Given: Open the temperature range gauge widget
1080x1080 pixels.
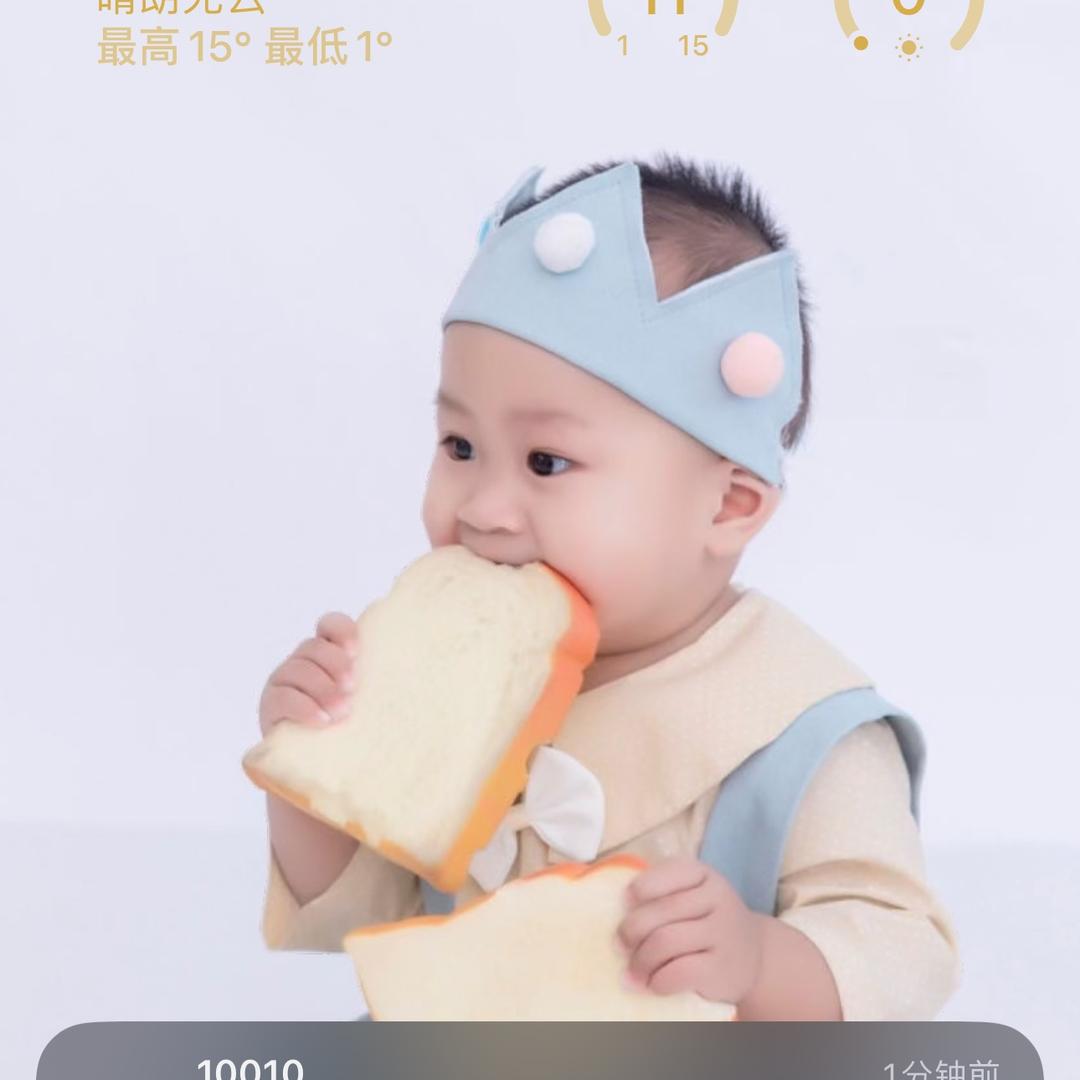Looking at the screenshot, I should pos(662,22).
